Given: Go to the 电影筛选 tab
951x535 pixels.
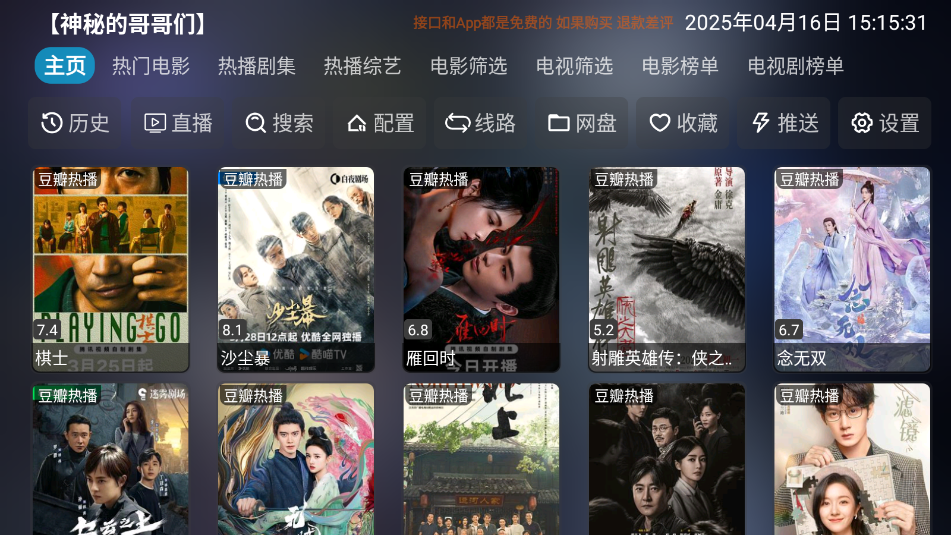Looking at the screenshot, I should click(x=468, y=66).
